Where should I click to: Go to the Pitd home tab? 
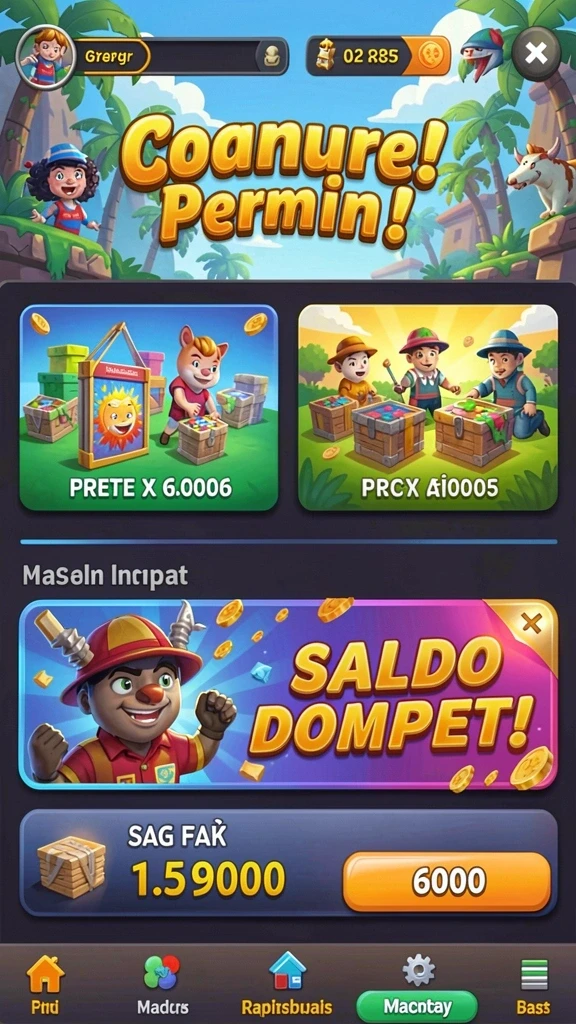coord(44,984)
